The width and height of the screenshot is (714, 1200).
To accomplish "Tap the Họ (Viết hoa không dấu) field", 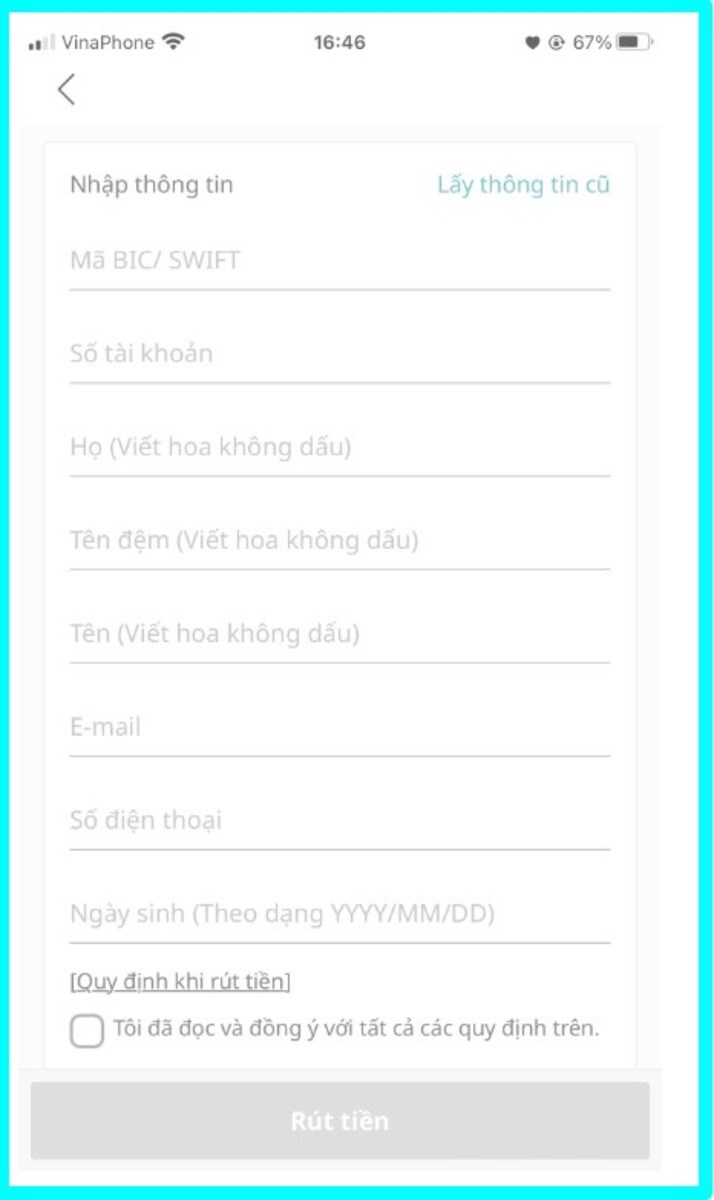I will click(x=339, y=447).
